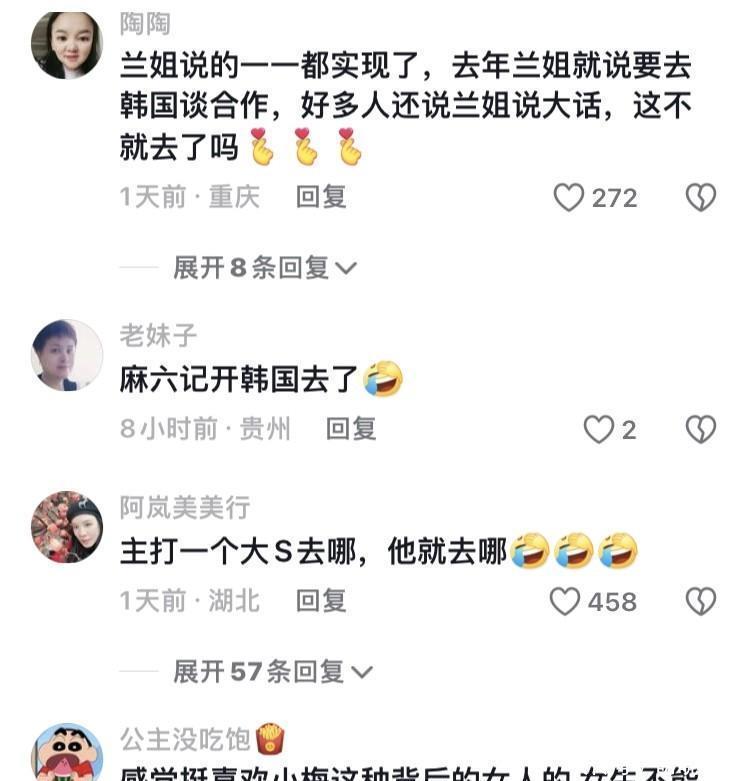This screenshot has width=749, height=781.
Task: View 老妹子's avatar profile
Action: (x=67, y=356)
